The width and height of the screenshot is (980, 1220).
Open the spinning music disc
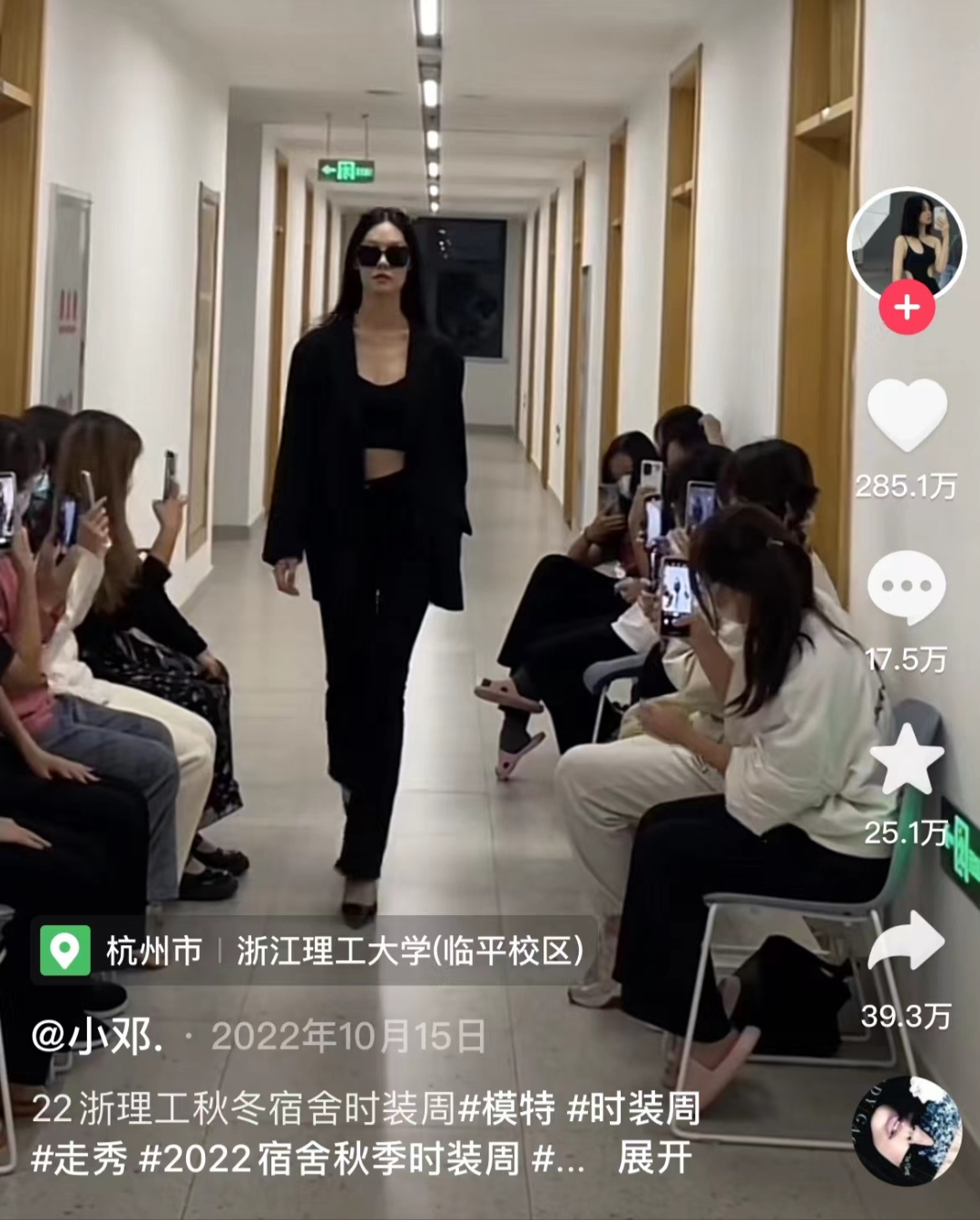pyautogui.click(x=906, y=1131)
